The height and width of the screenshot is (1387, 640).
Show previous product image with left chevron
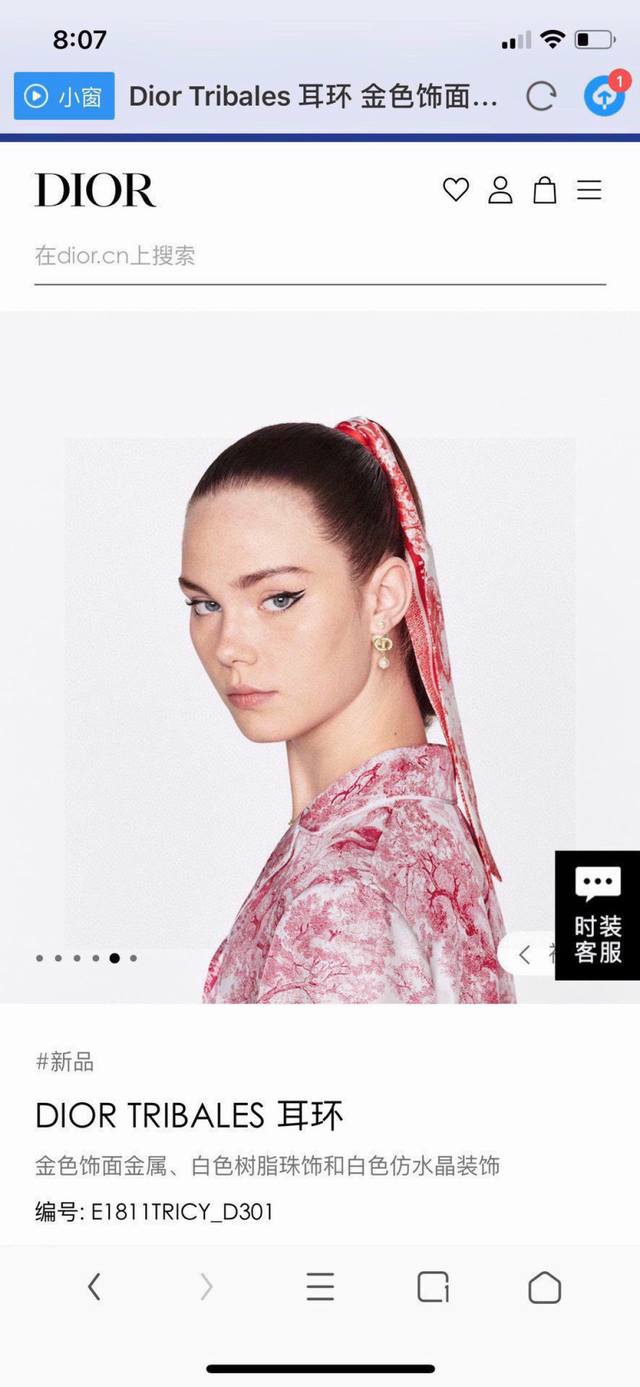[525, 955]
